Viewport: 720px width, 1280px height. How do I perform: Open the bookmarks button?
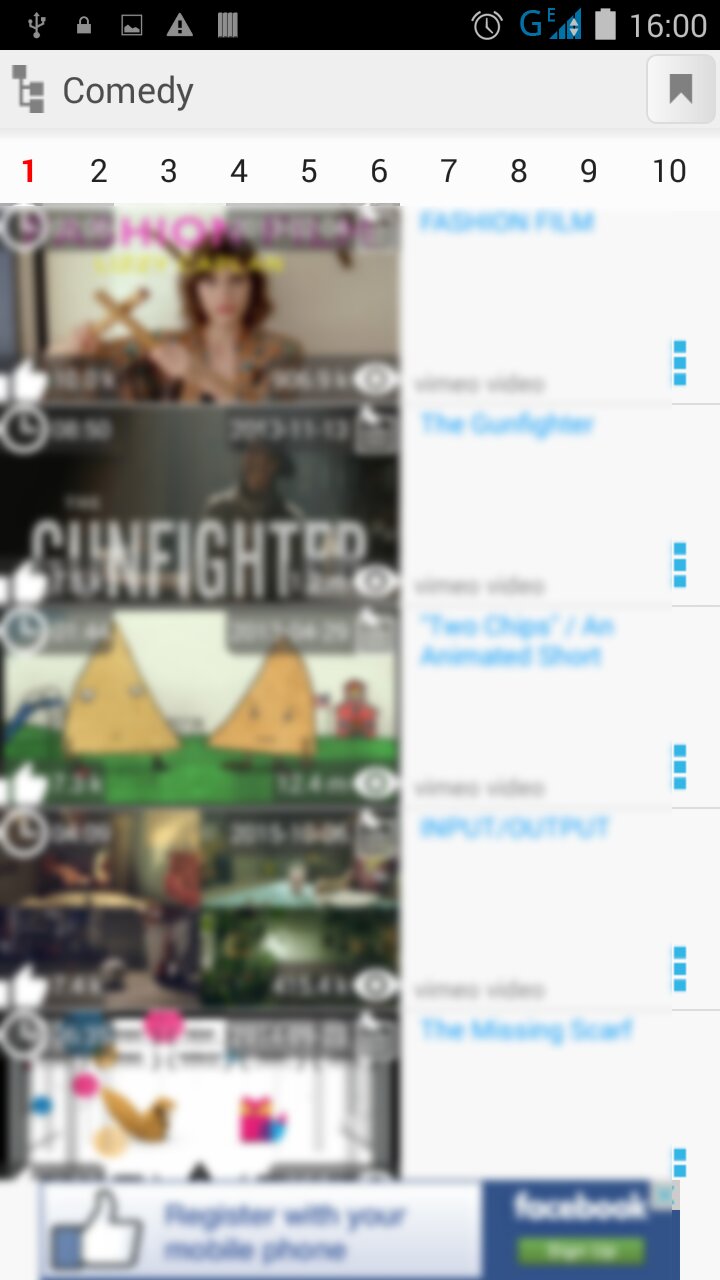pyautogui.click(x=681, y=90)
